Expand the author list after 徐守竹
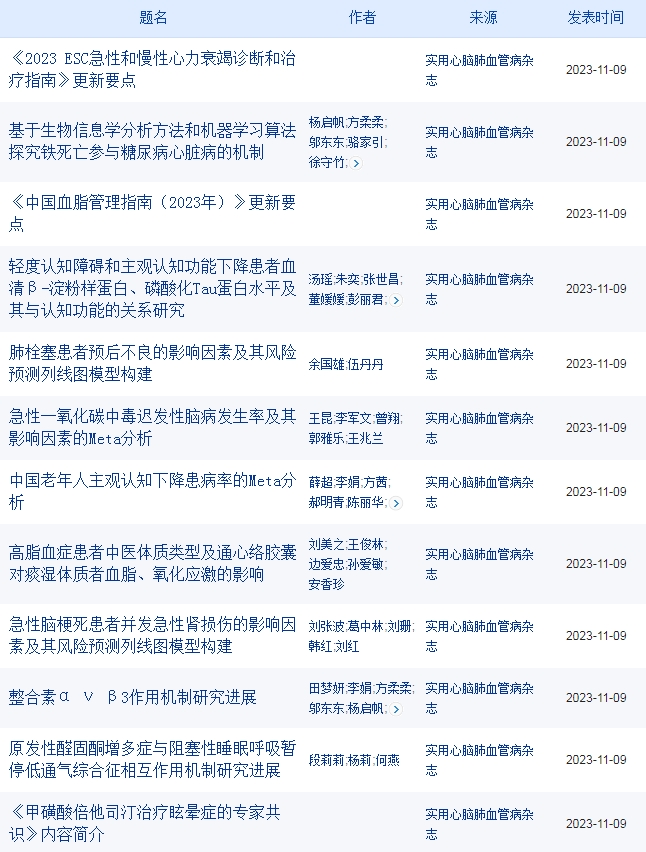The width and height of the screenshot is (646, 852). (x=356, y=162)
